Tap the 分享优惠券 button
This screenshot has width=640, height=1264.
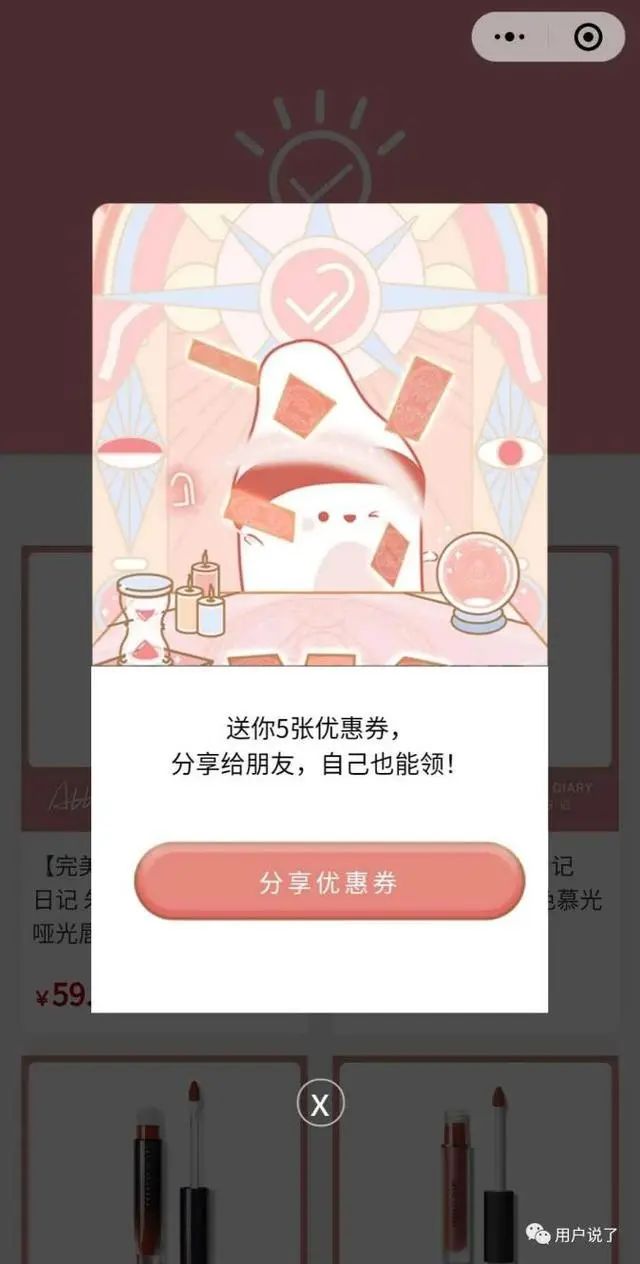pos(329,881)
